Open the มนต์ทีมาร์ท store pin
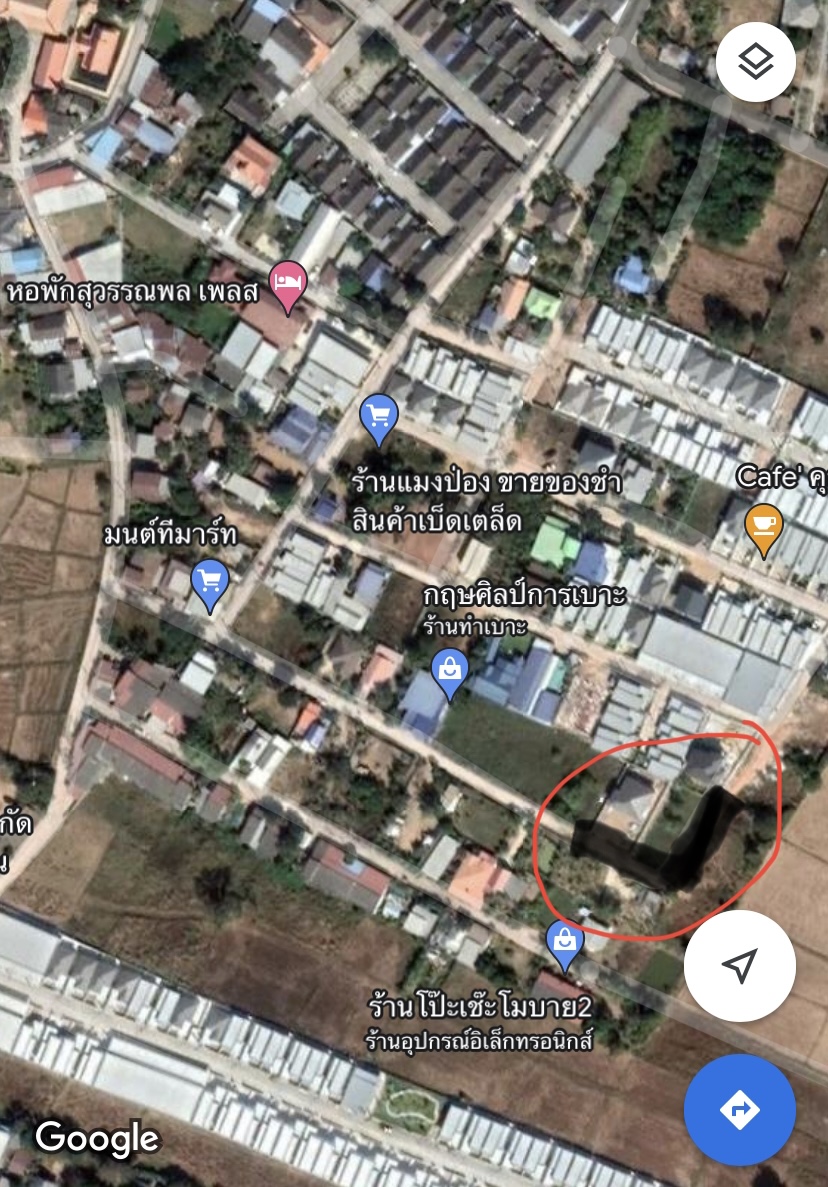 click(x=210, y=582)
